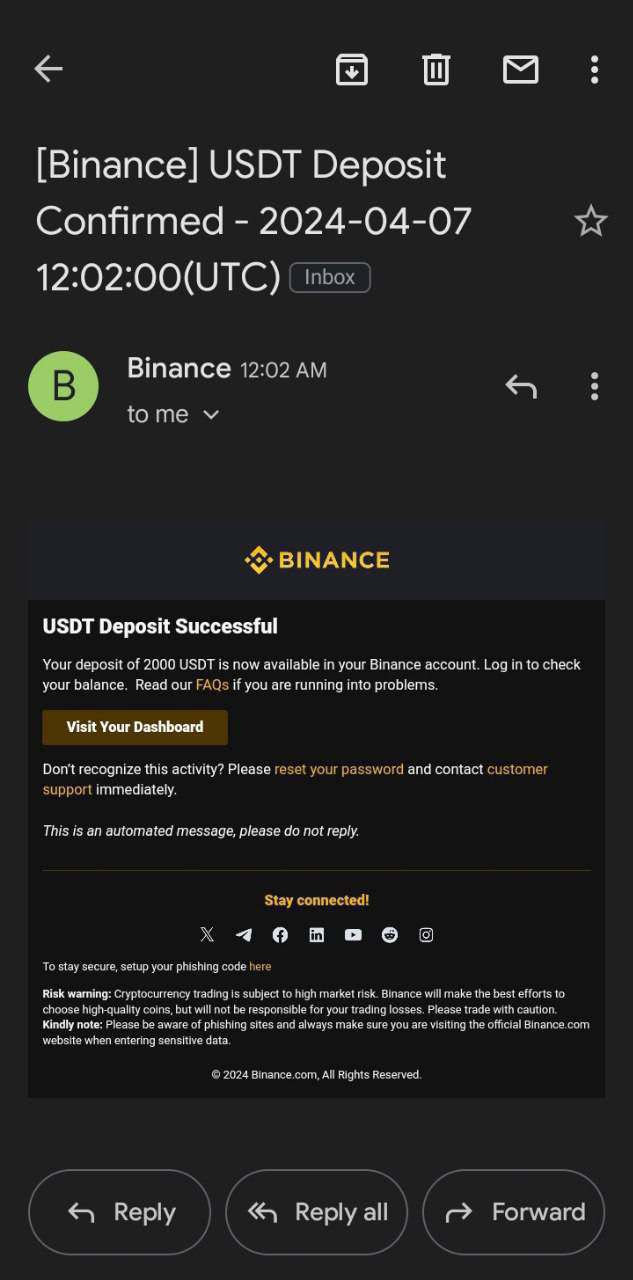Viewport: 633px width, 1280px height.
Task: Tap the Visit Your Dashboard button
Action: coord(135,727)
